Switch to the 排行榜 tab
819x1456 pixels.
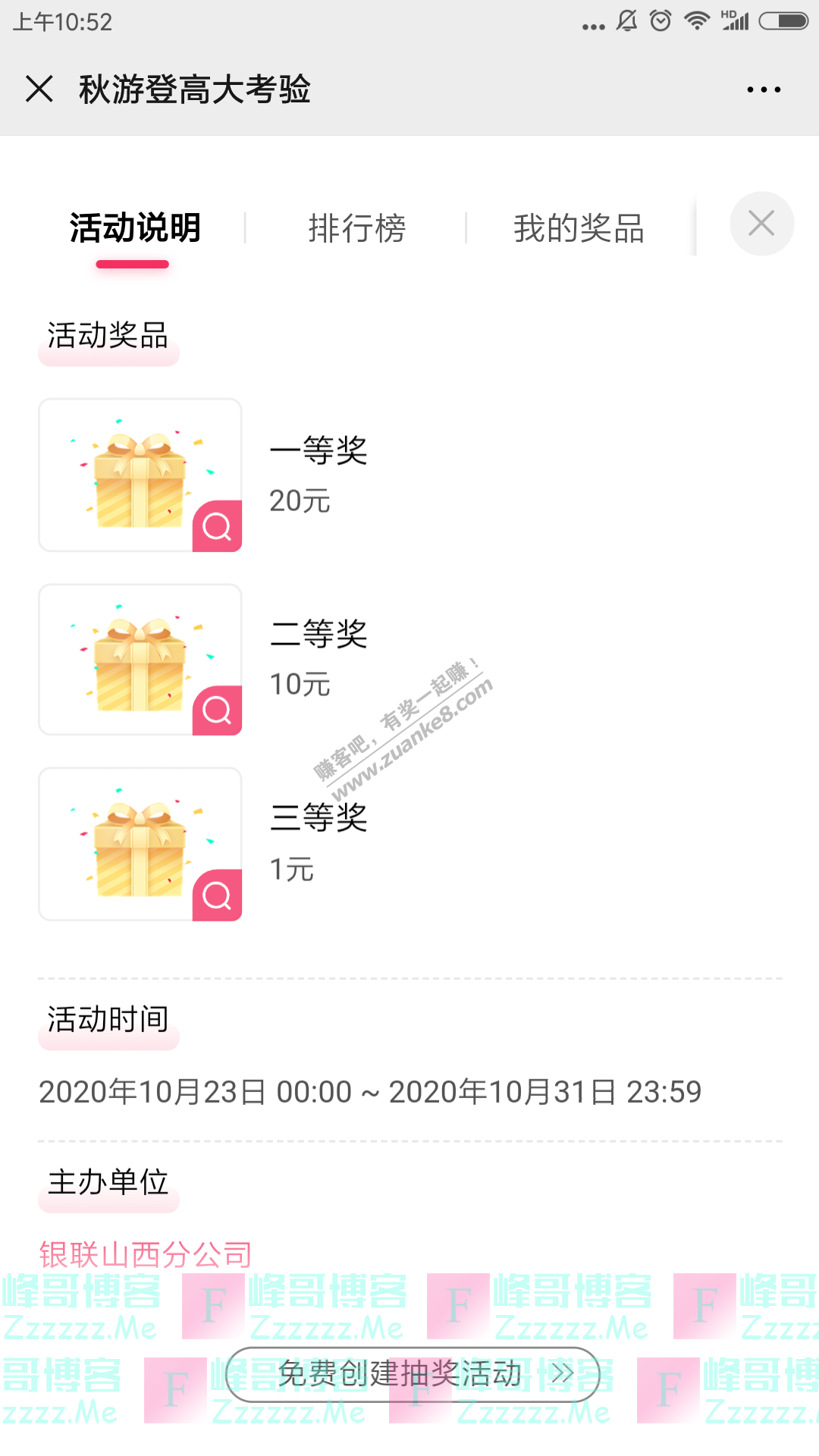coord(356,228)
